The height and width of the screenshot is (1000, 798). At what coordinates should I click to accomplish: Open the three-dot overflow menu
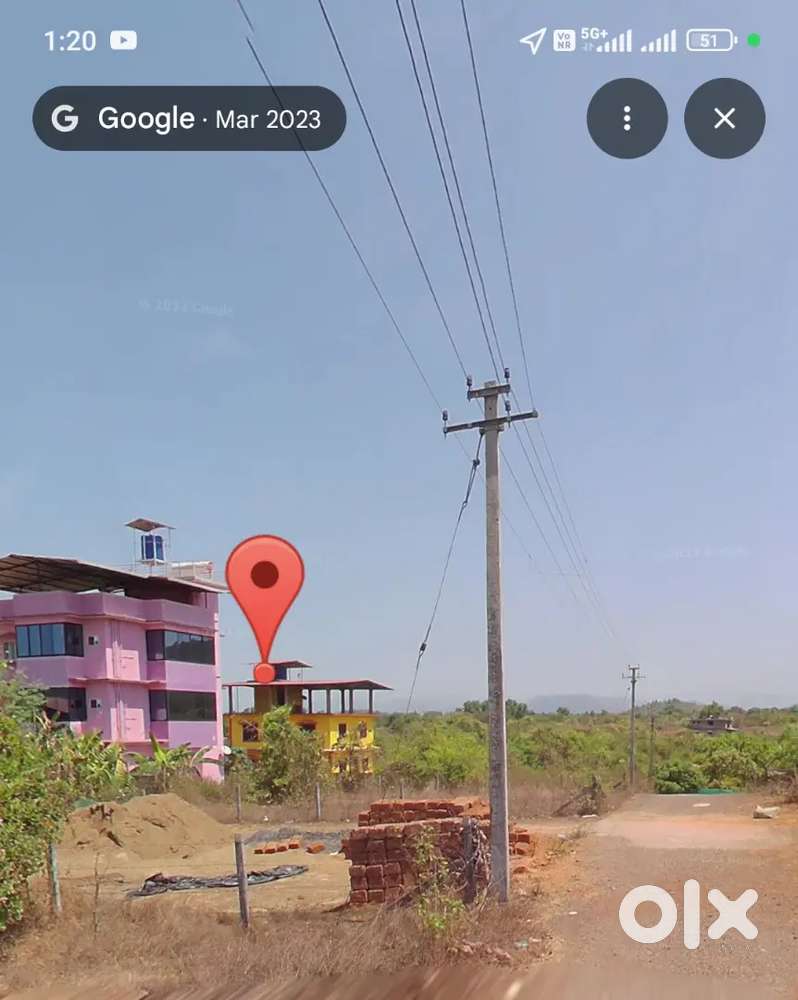pyautogui.click(x=627, y=118)
